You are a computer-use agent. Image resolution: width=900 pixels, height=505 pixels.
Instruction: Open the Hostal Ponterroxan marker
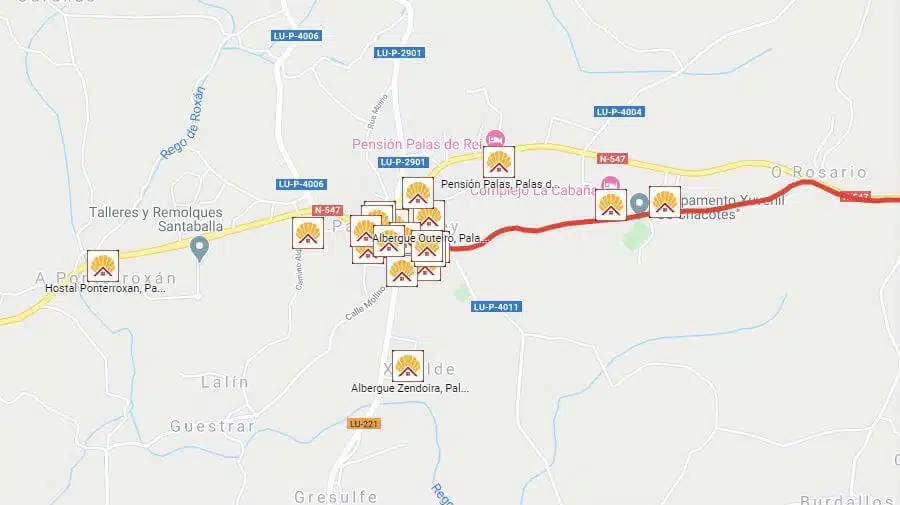(x=103, y=266)
